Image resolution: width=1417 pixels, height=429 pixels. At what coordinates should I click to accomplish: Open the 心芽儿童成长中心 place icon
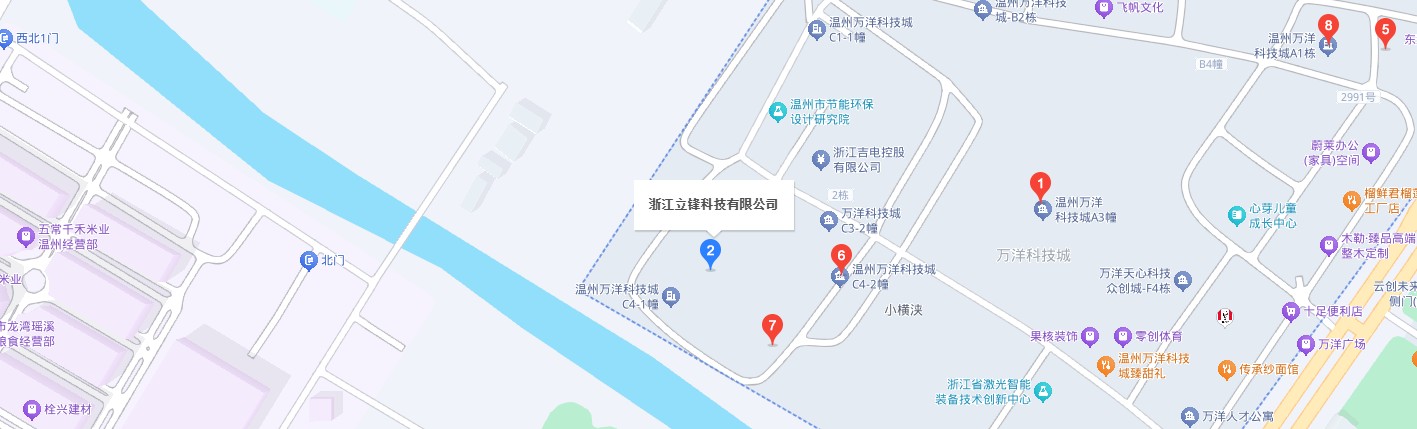point(1237,215)
